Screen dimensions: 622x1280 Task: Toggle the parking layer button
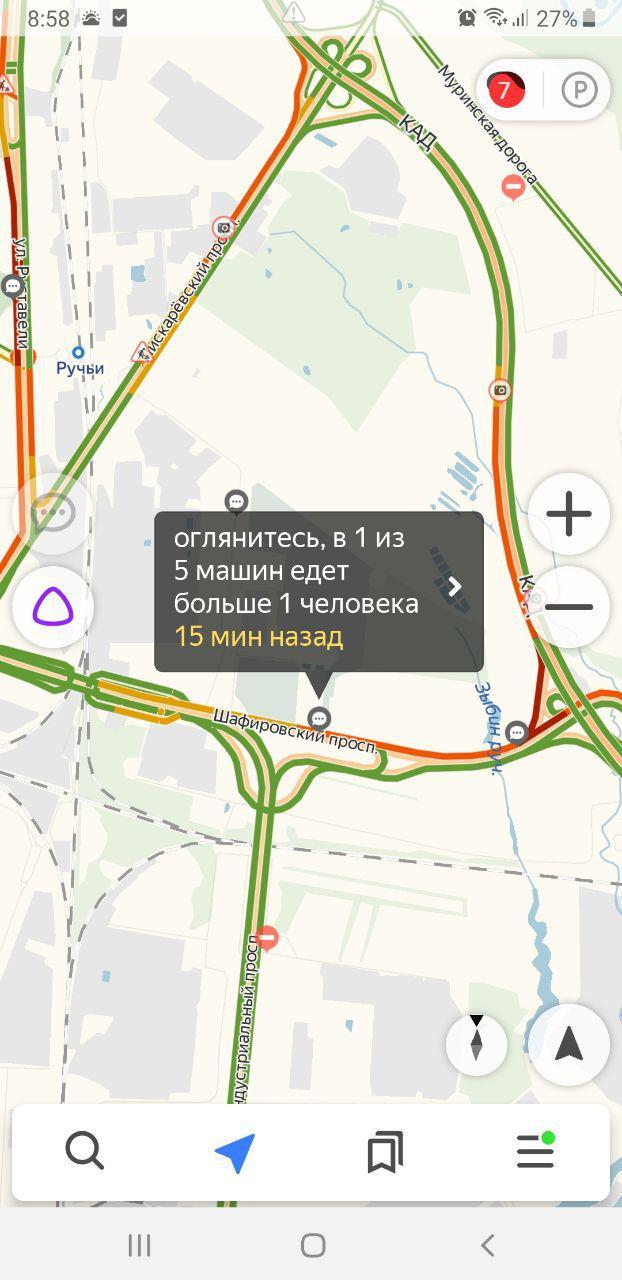(579, 90)
